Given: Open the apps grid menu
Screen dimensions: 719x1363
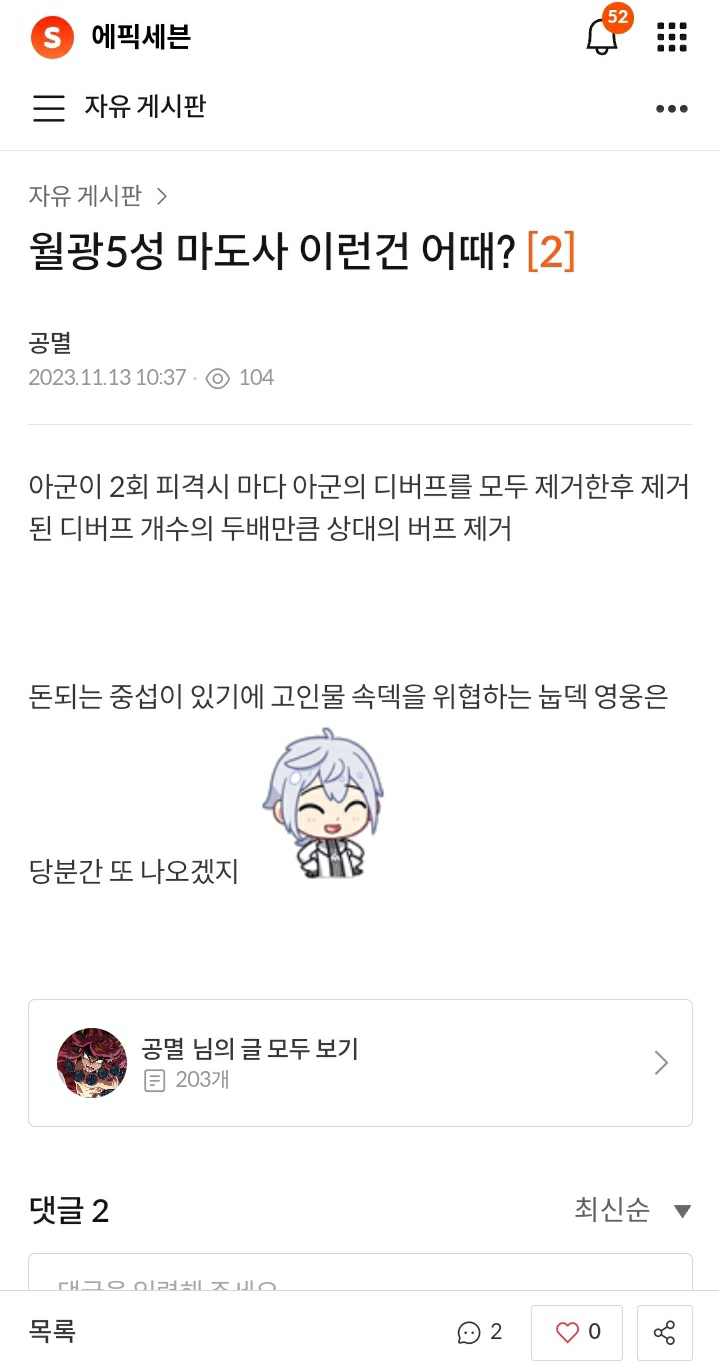Looking at the screenshot, I should (x=672, y=37).
